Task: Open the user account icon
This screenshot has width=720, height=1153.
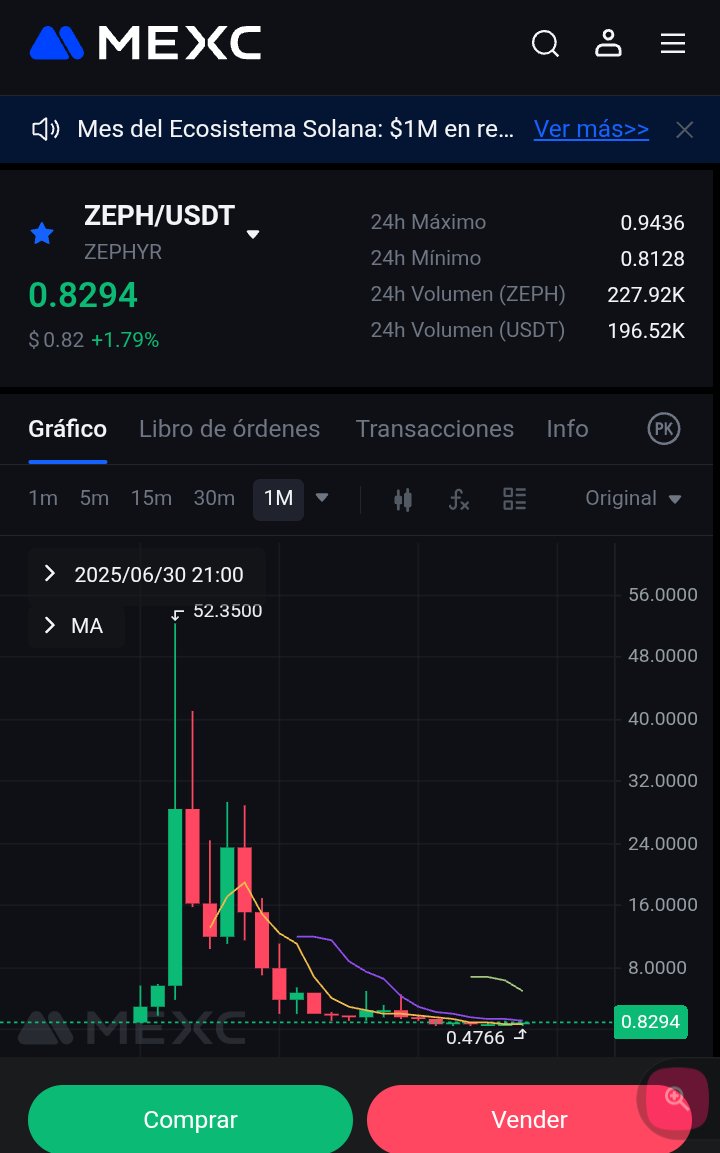Action: (x=609, y=44)
